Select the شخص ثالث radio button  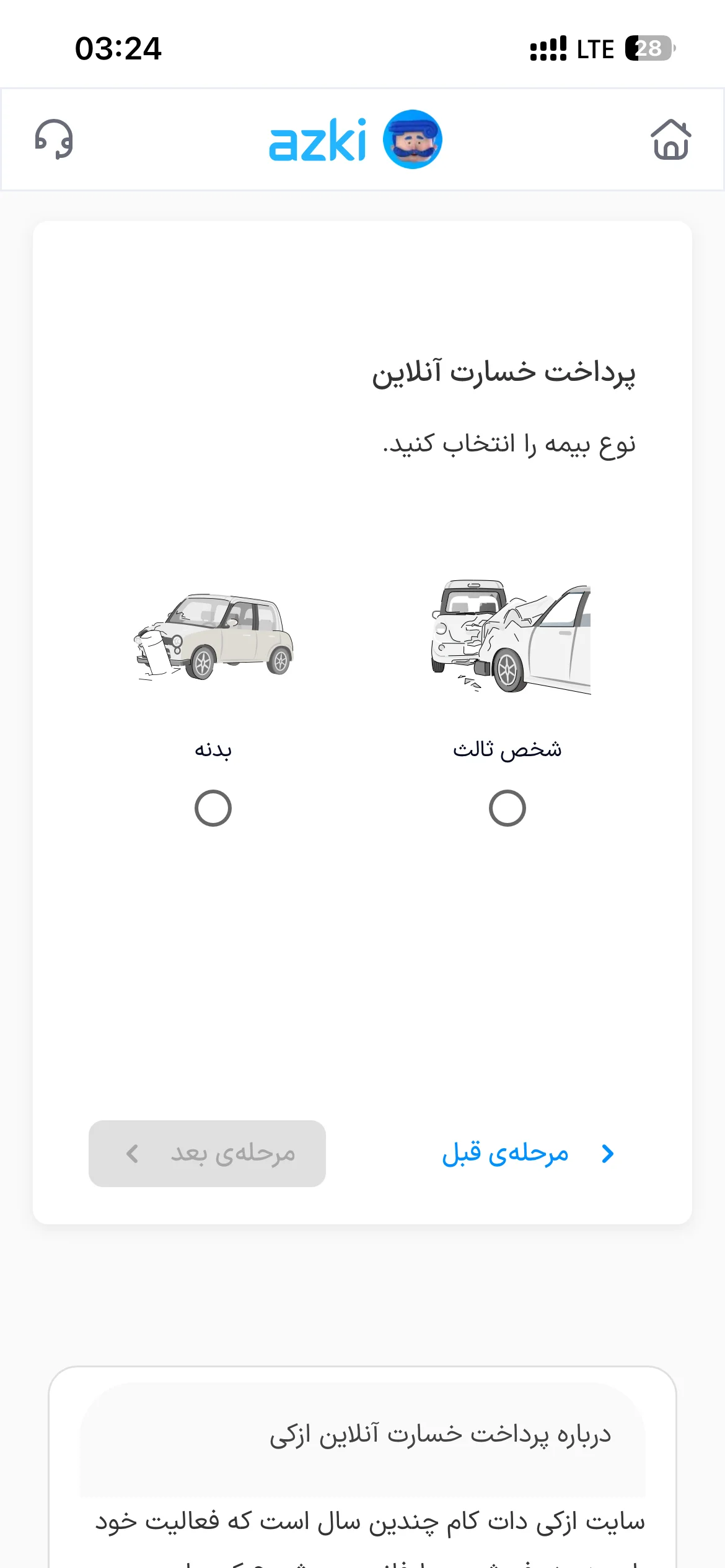(x=507, y=808)
